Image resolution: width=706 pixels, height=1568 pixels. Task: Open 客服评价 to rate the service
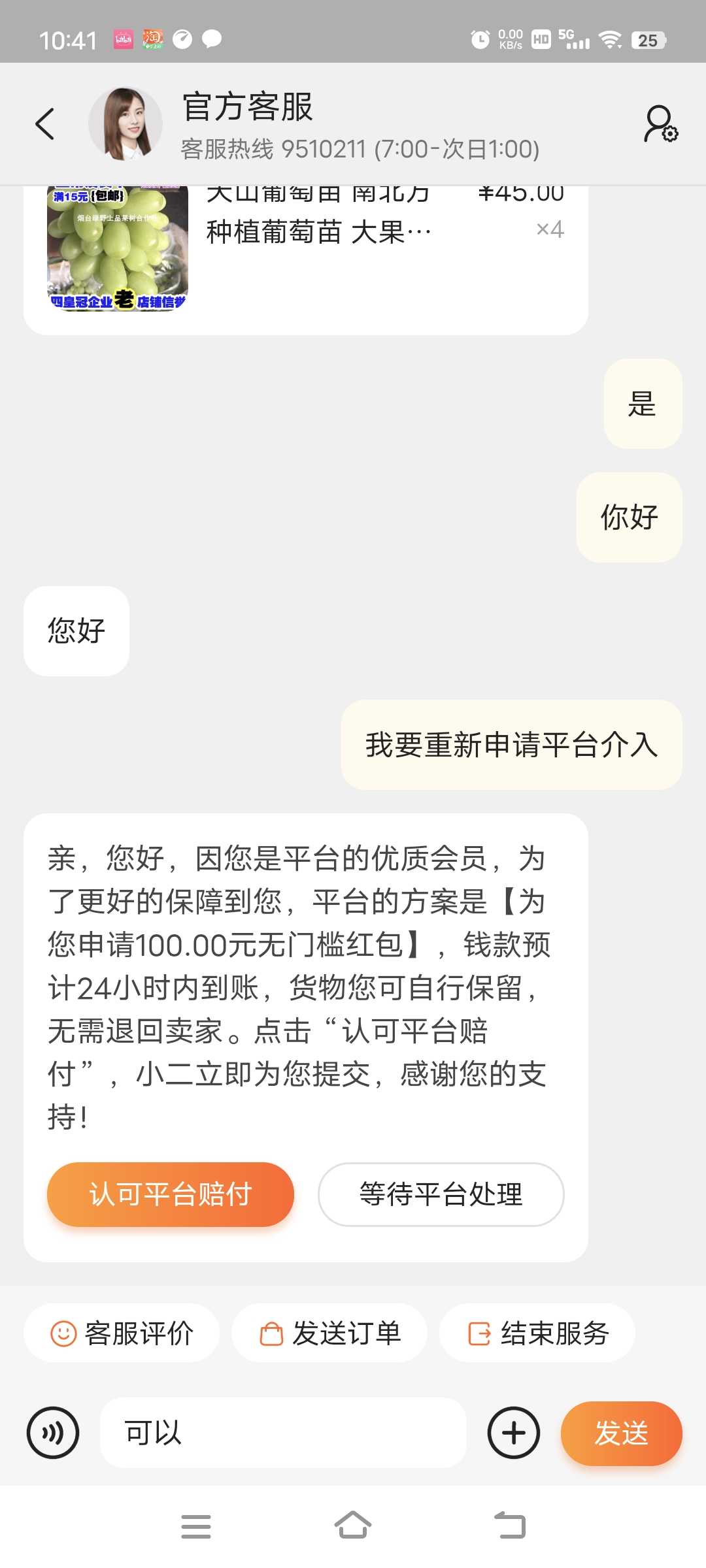click(122, 1333)
